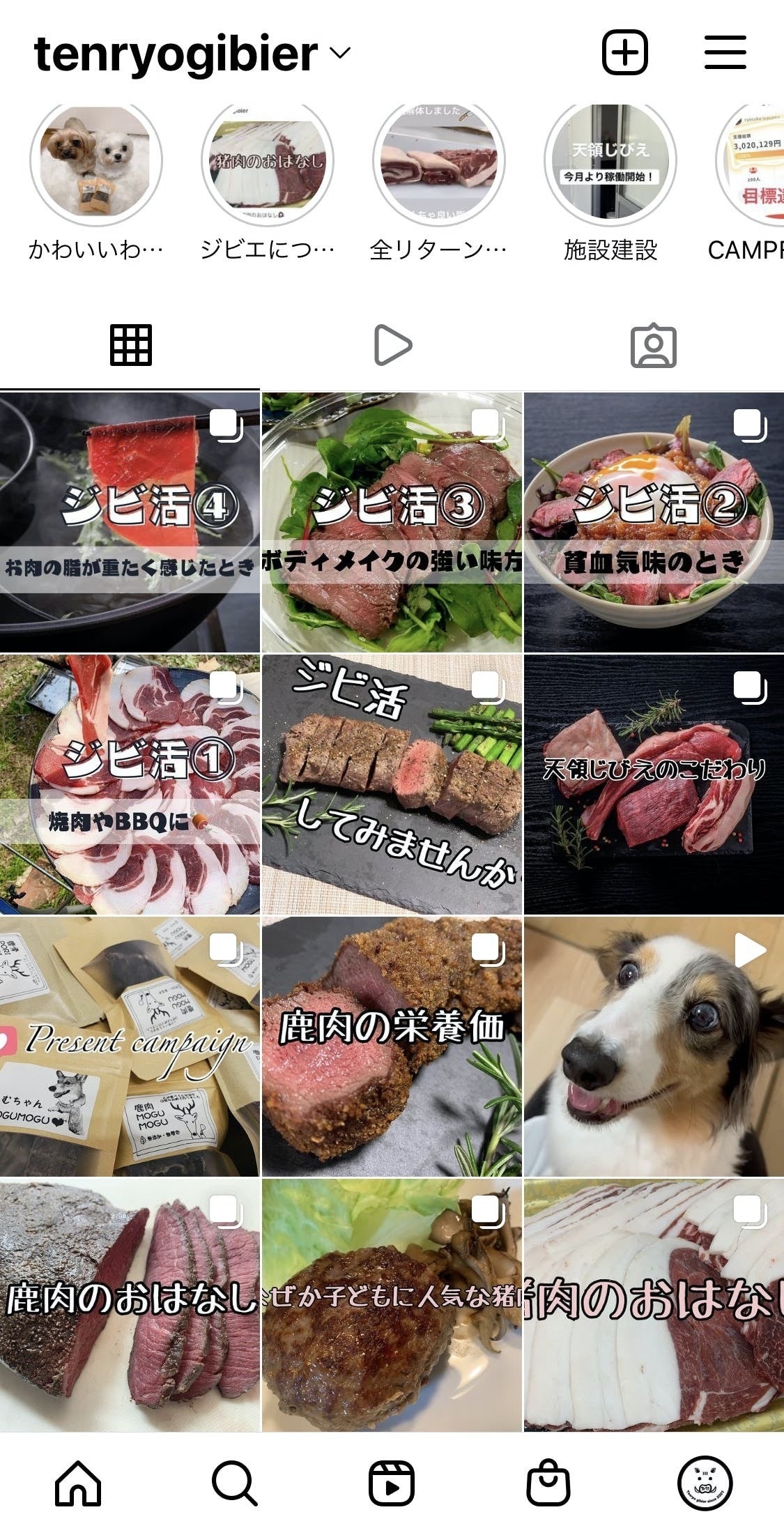View the ジビ活② 貧血気味のとき post
The height and width of the screenshot is (1535, 784).
[654, 522]
